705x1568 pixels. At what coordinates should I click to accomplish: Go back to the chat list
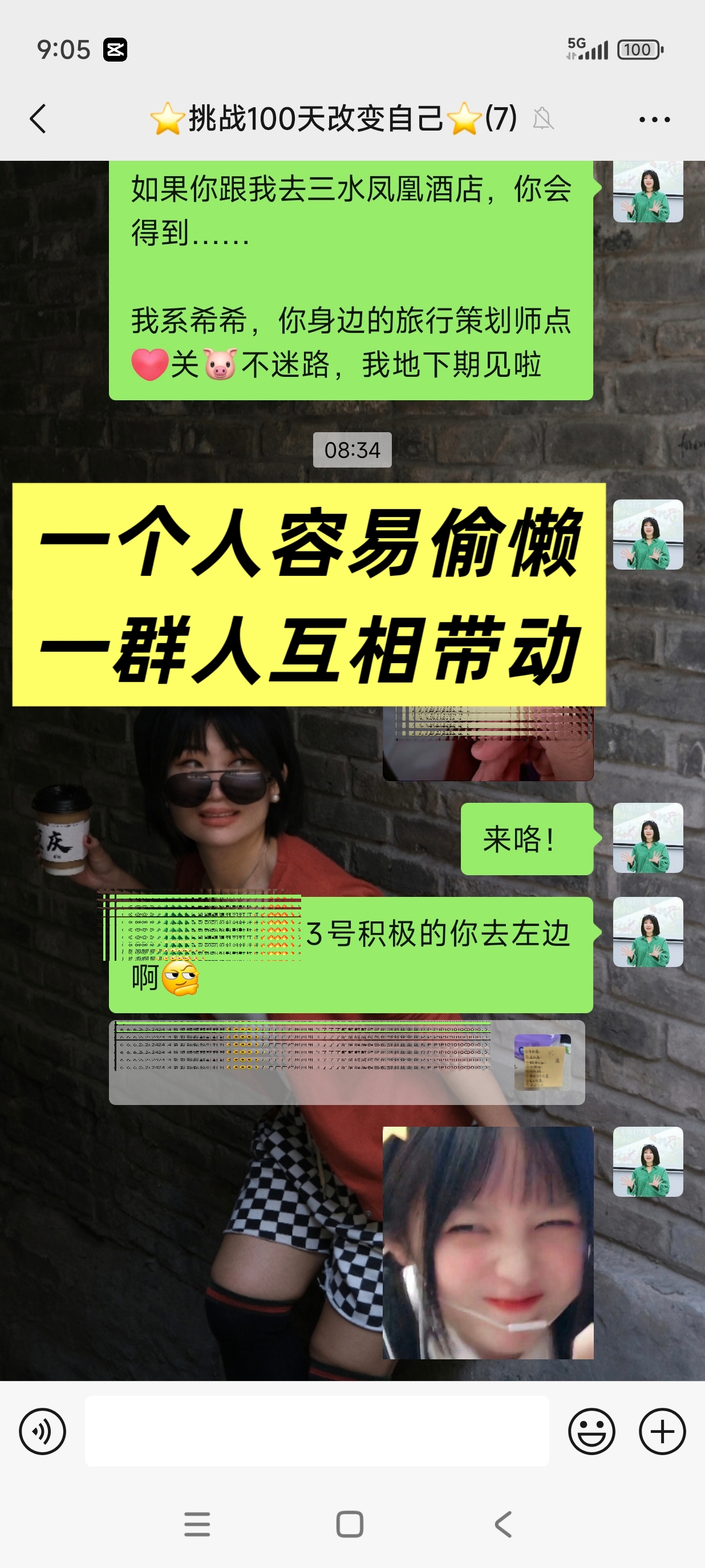pyautogui.click(x=38, y=118)
